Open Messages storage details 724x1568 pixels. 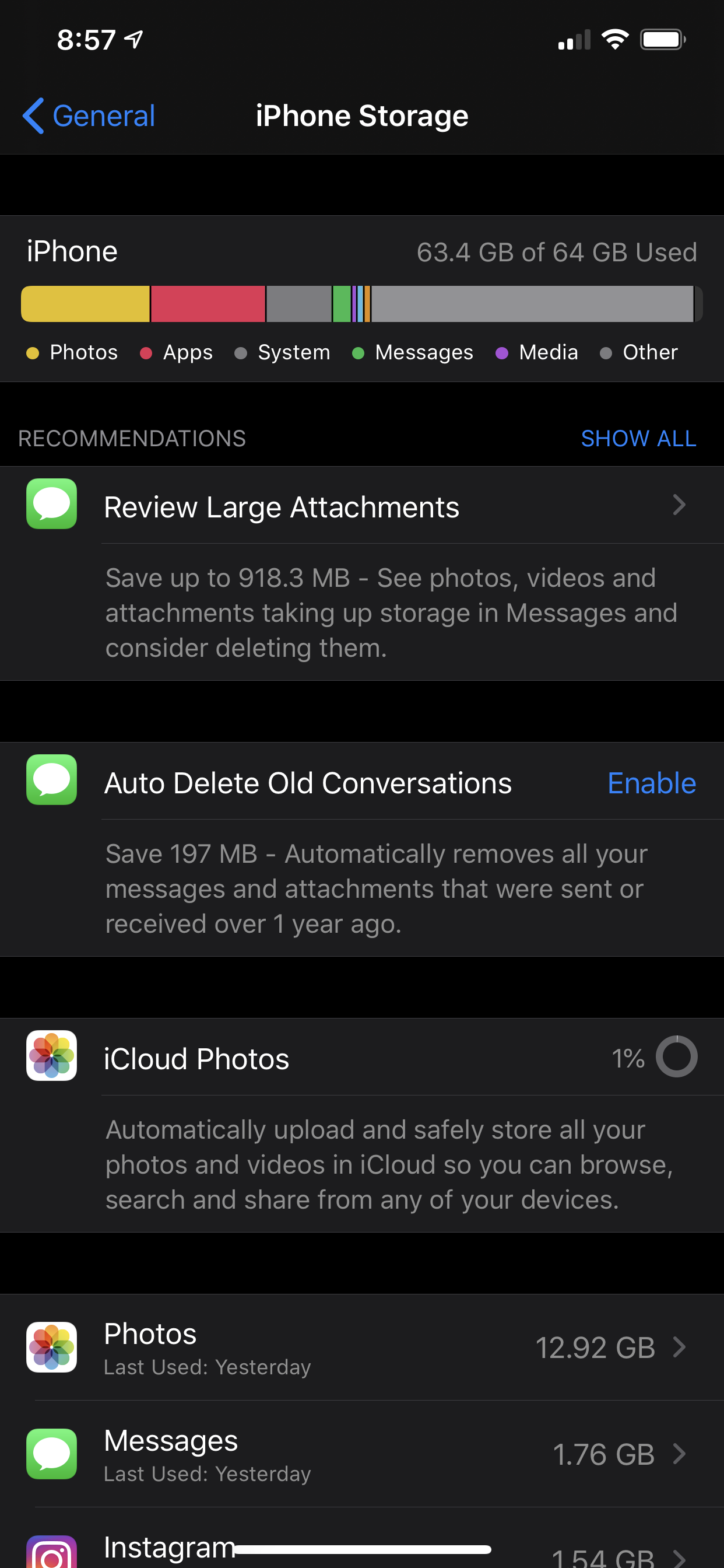click(361, 1454)
